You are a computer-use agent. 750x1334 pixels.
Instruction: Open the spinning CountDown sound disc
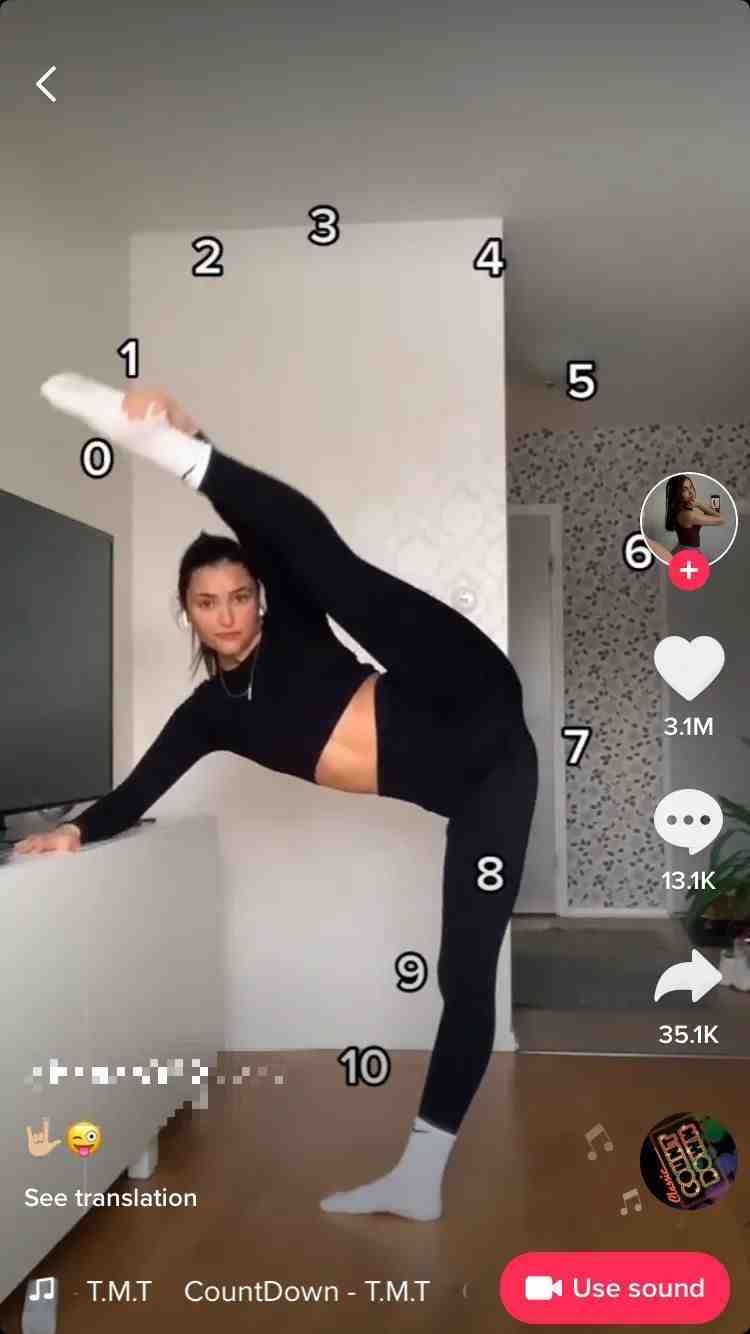click(x=688, y=1160)
